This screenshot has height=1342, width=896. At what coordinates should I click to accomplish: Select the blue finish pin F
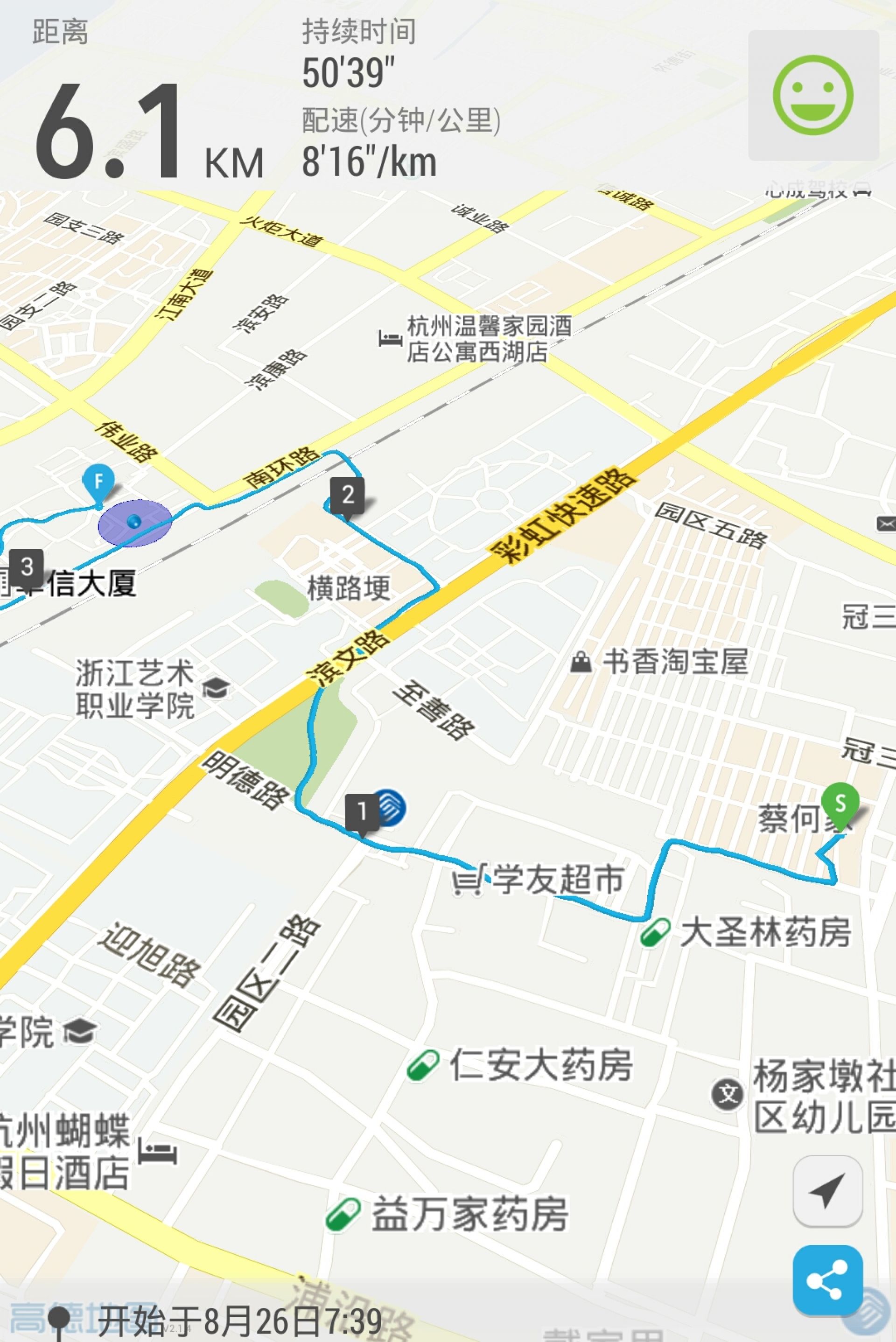tap(98, 482)
